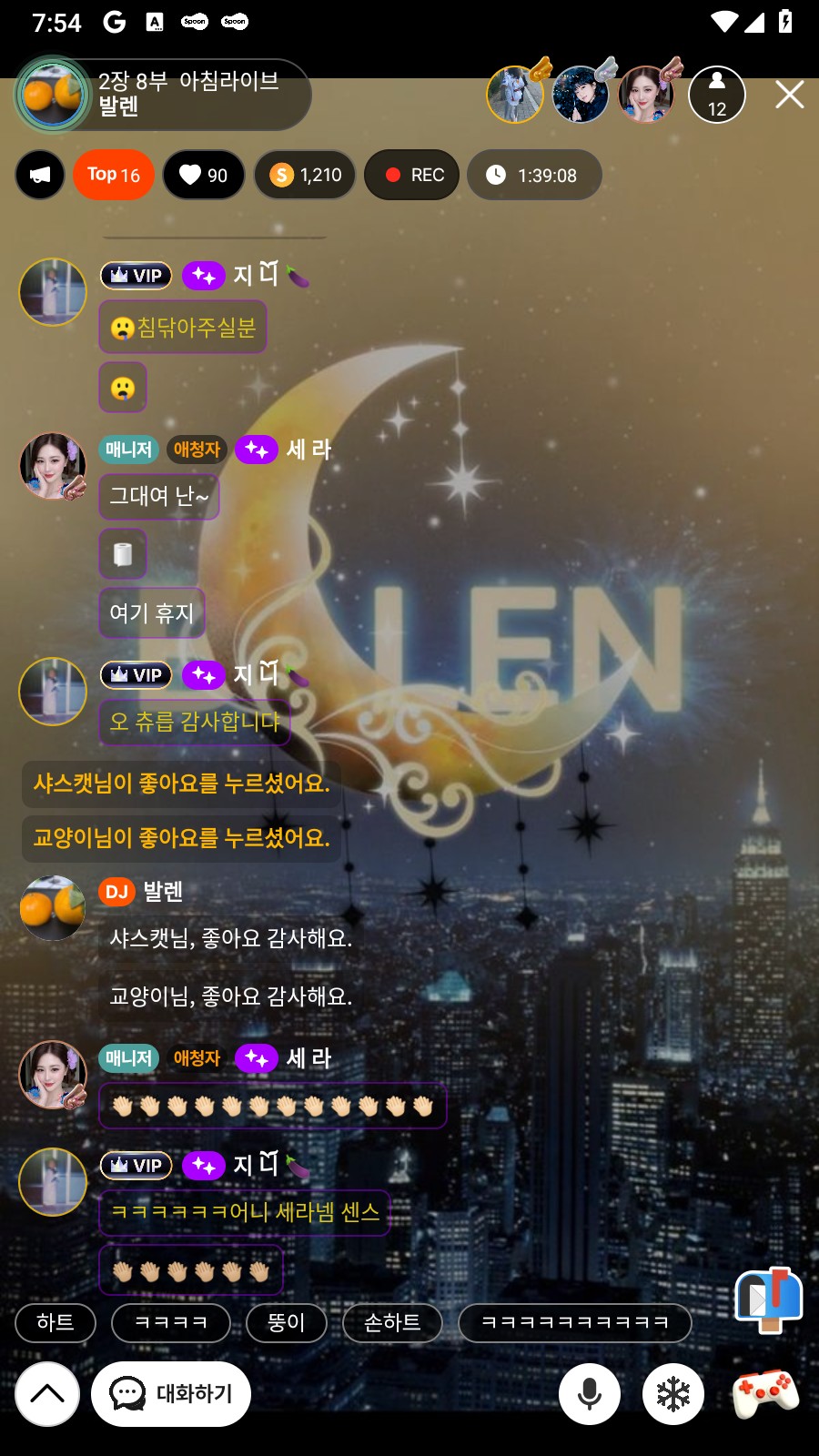Open the Top 16 ranking
This screenshot has width=819, height=1456.
[113, 175]
